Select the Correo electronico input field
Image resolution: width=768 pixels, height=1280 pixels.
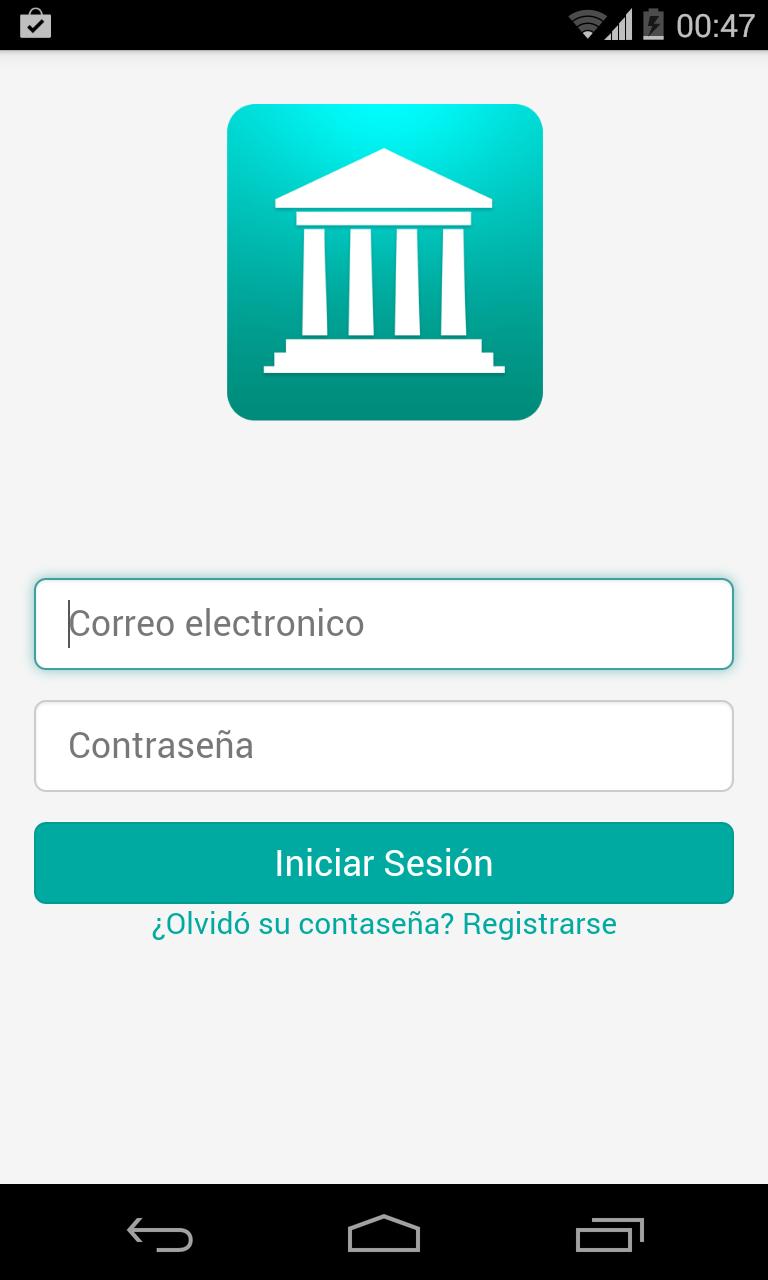click(384, 623)
